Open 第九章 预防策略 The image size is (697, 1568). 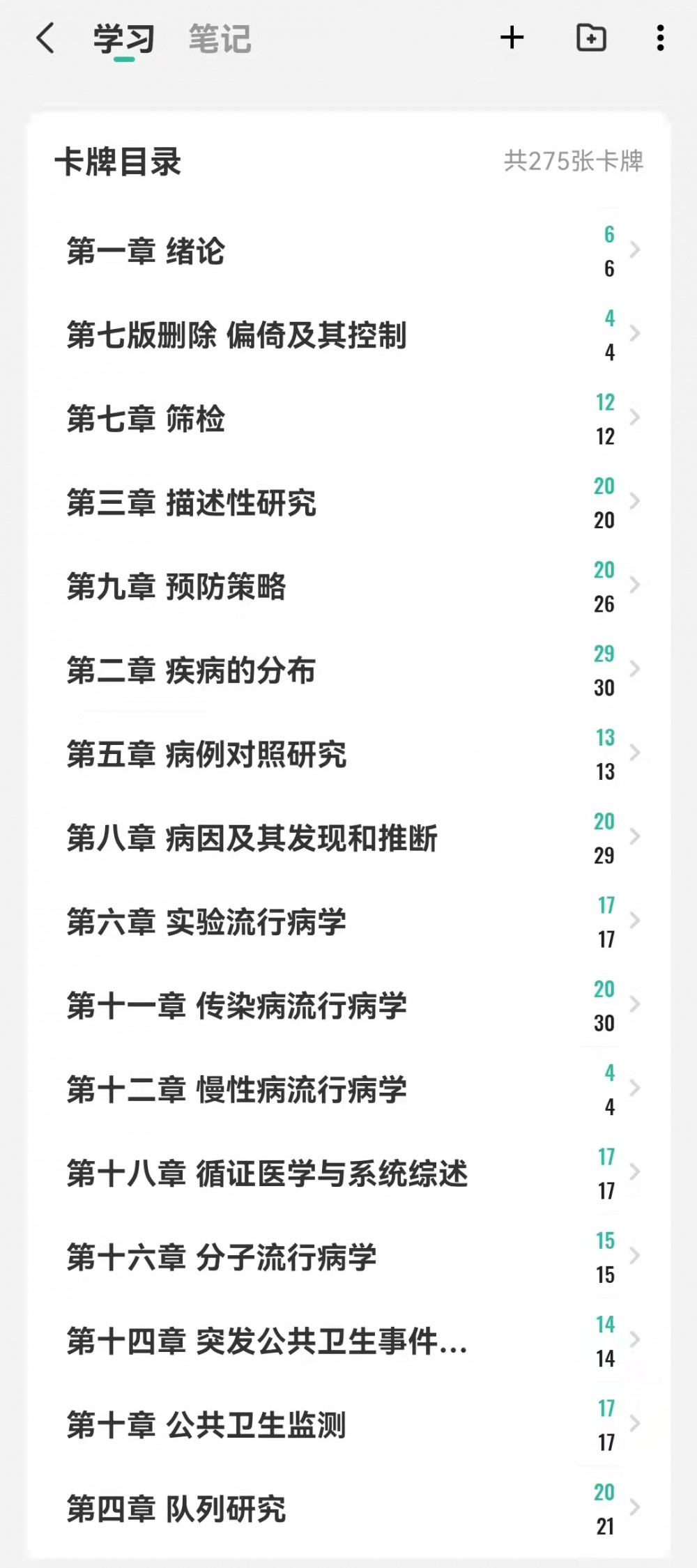(x=348, y=586)
